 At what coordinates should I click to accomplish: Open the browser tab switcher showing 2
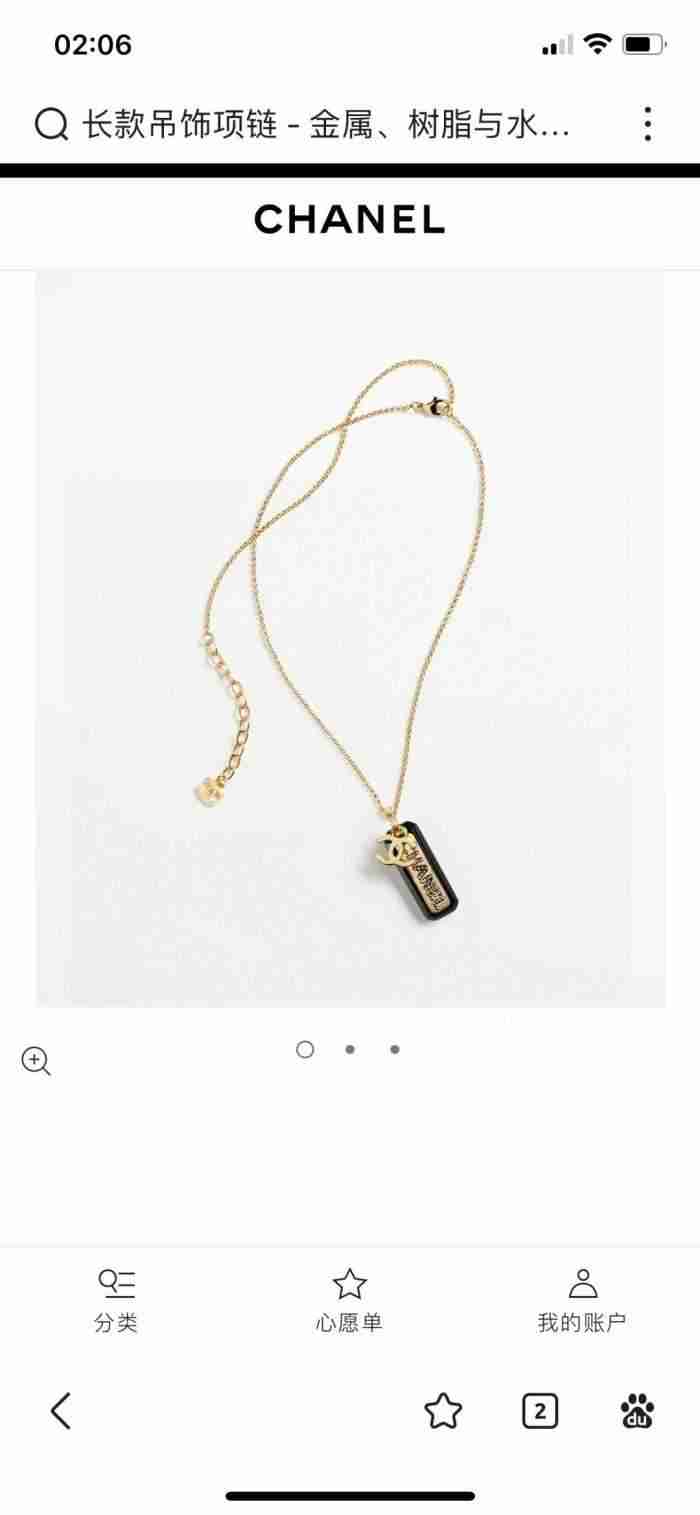click(x=540, y=1411)
